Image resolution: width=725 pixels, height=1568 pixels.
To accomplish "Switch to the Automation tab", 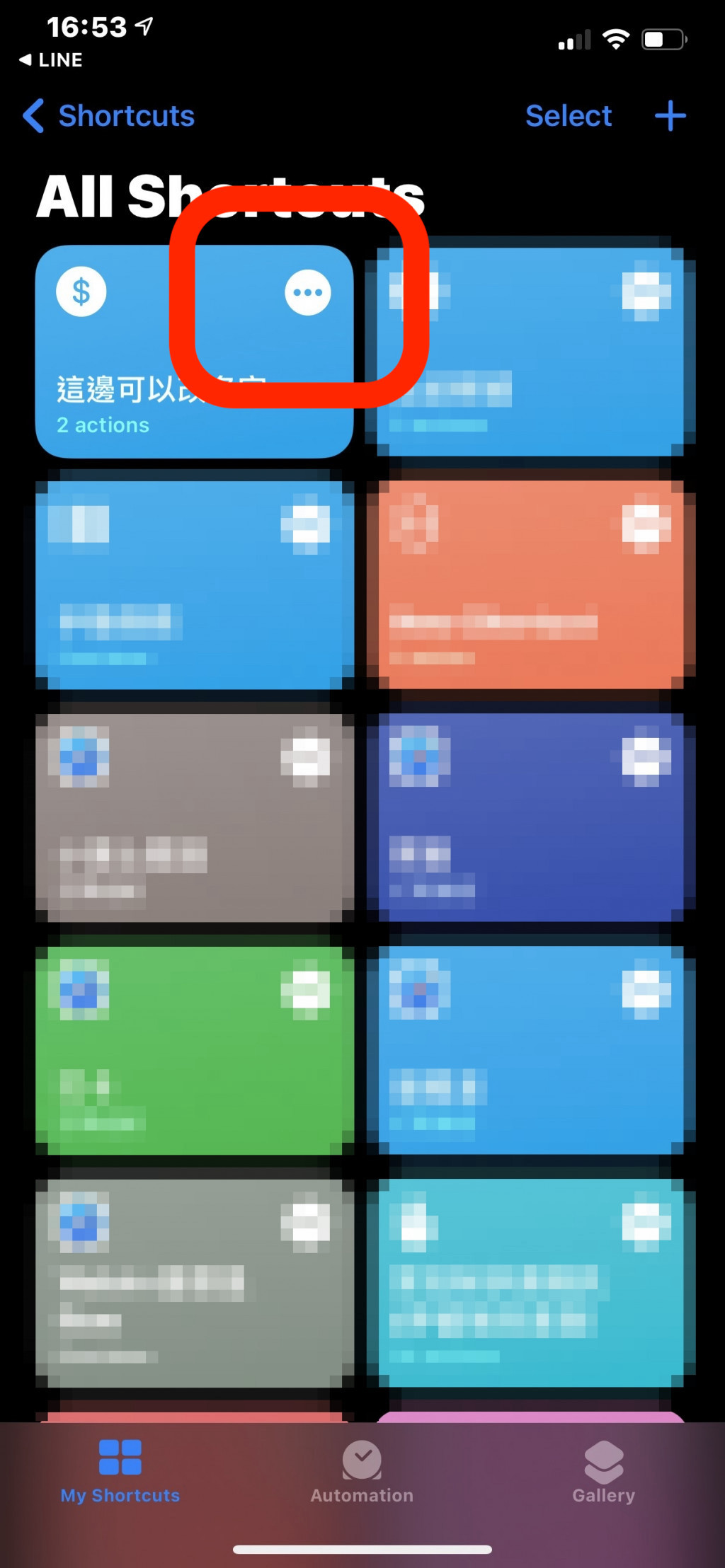I will coord(362,1472).
